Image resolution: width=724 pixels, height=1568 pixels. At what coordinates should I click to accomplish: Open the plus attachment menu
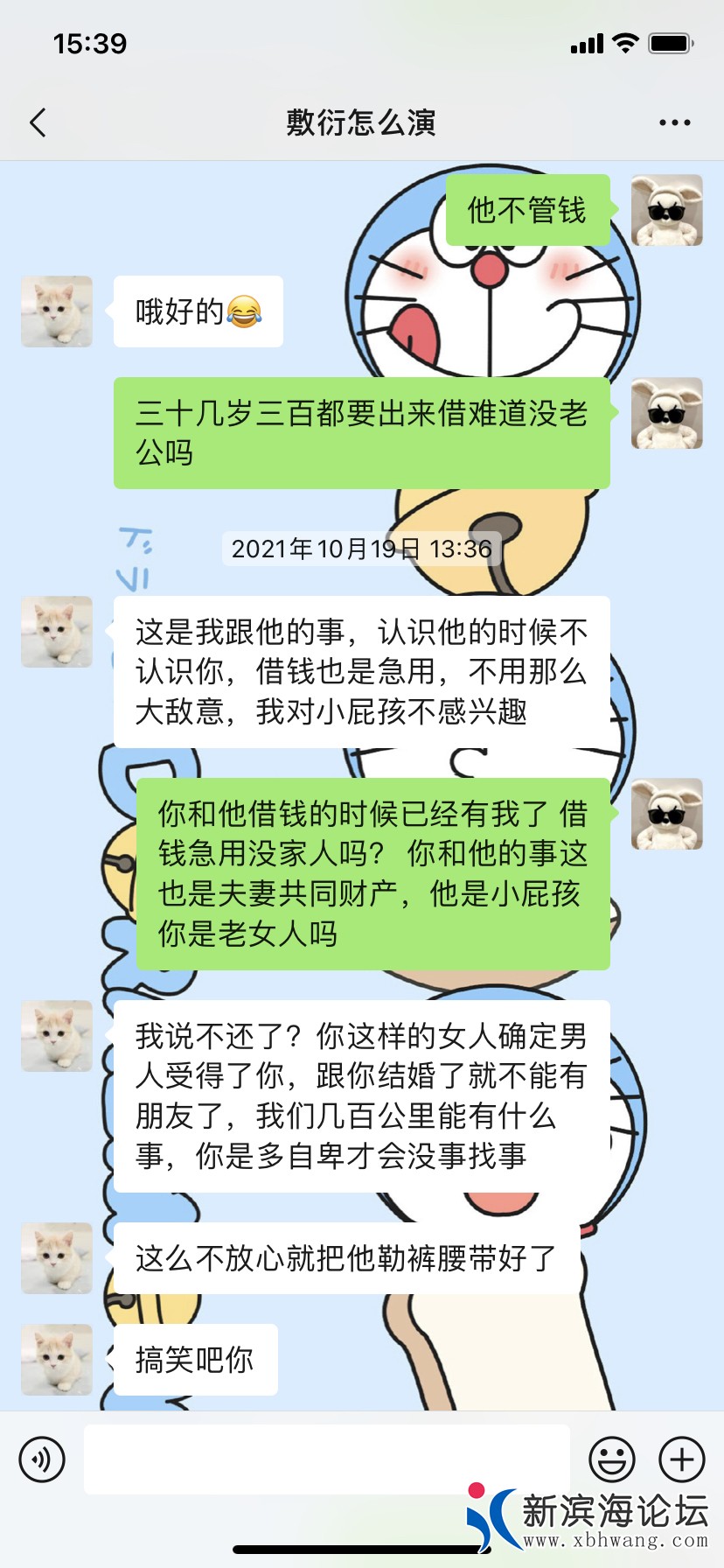(x=682, y=1459)
